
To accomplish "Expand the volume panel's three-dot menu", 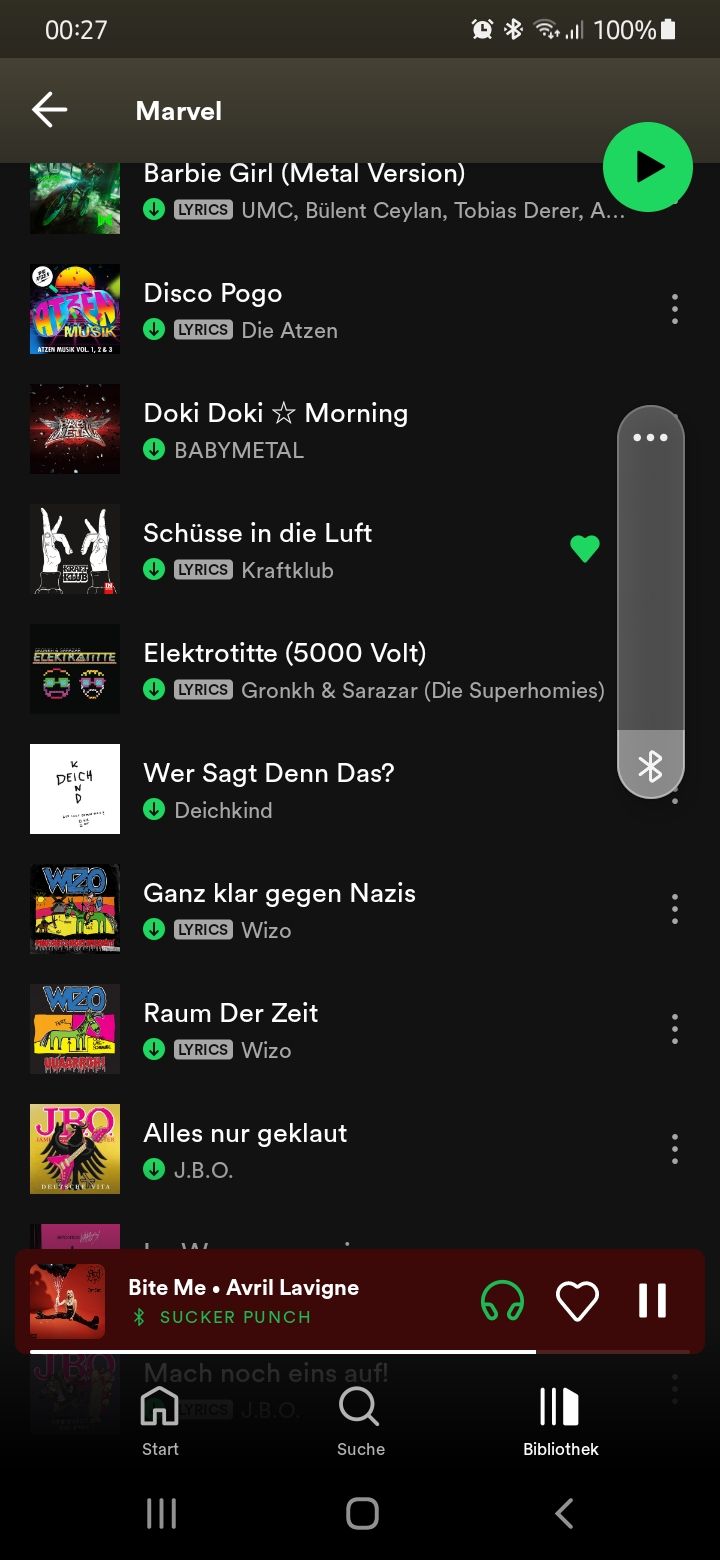I will pyautogui.click(x=650, y=437).
